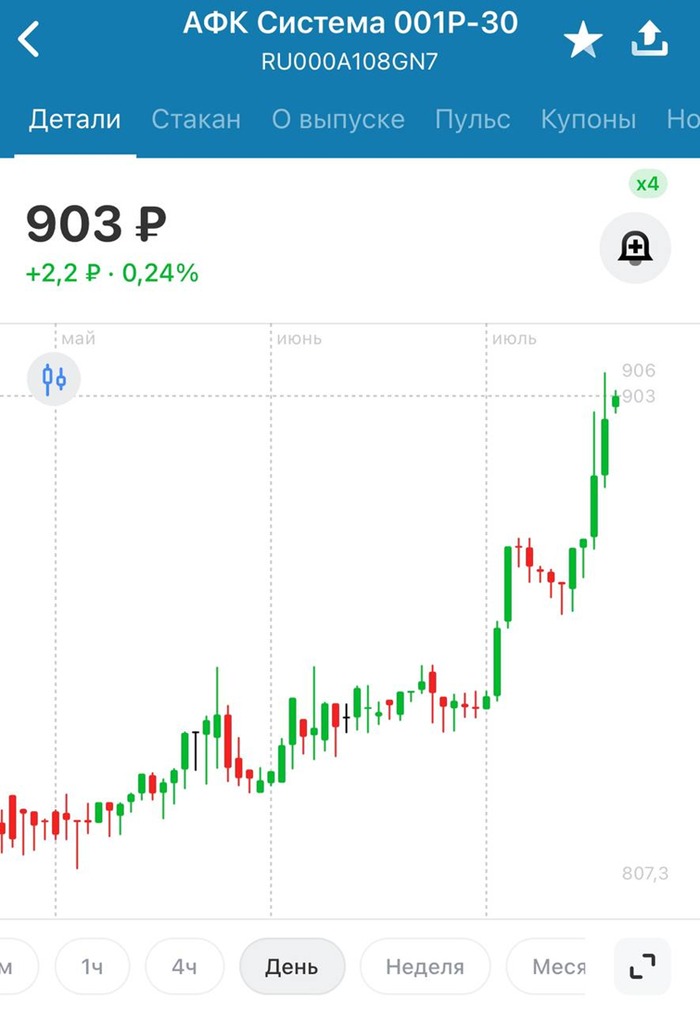The width and height of the screenshot is (700, 1013).
Task: Expand the chart to fullscreen
Action: point(642,967)
